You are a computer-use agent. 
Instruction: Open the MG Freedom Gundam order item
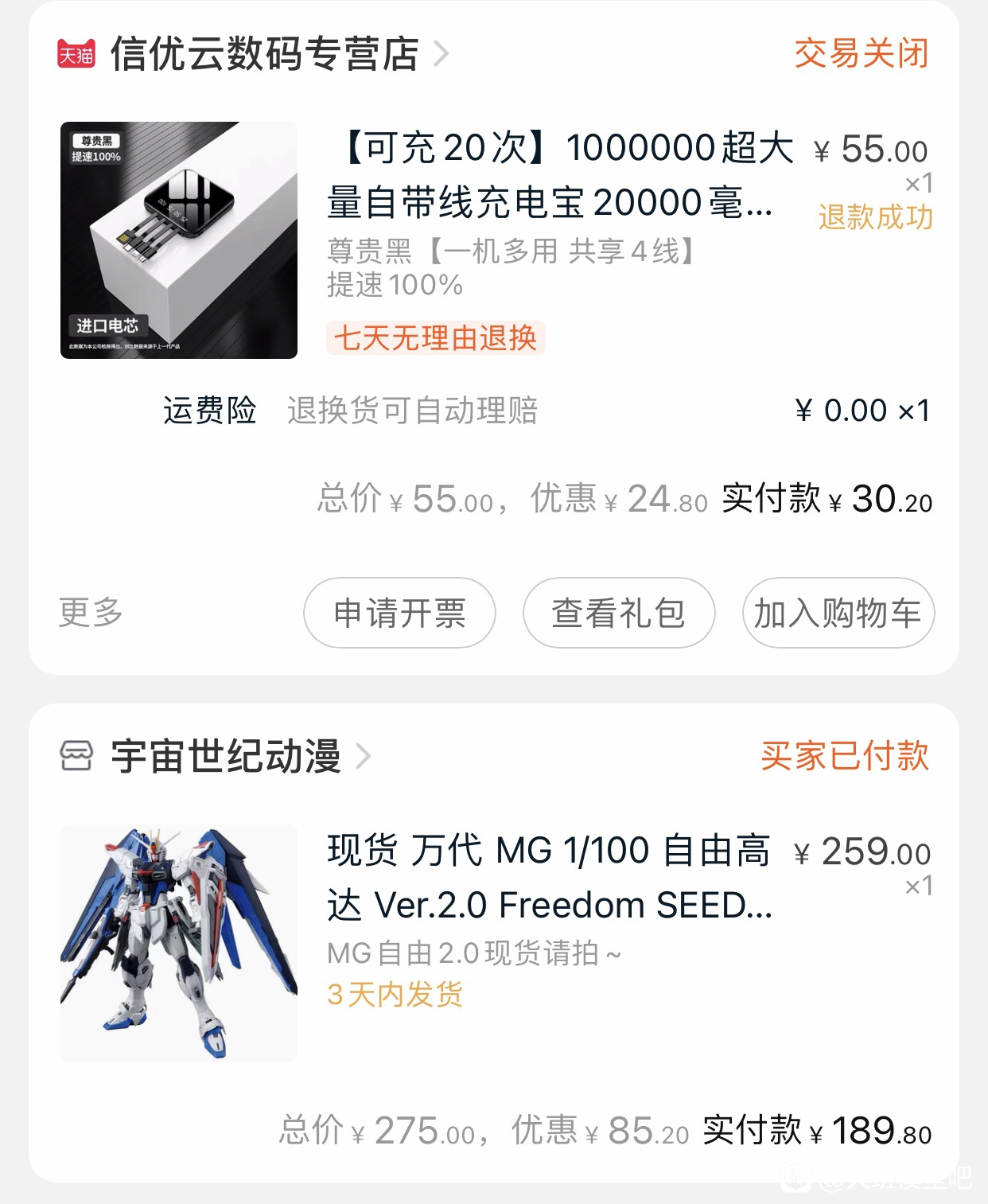pyautogui.click(x=496, y=942)
